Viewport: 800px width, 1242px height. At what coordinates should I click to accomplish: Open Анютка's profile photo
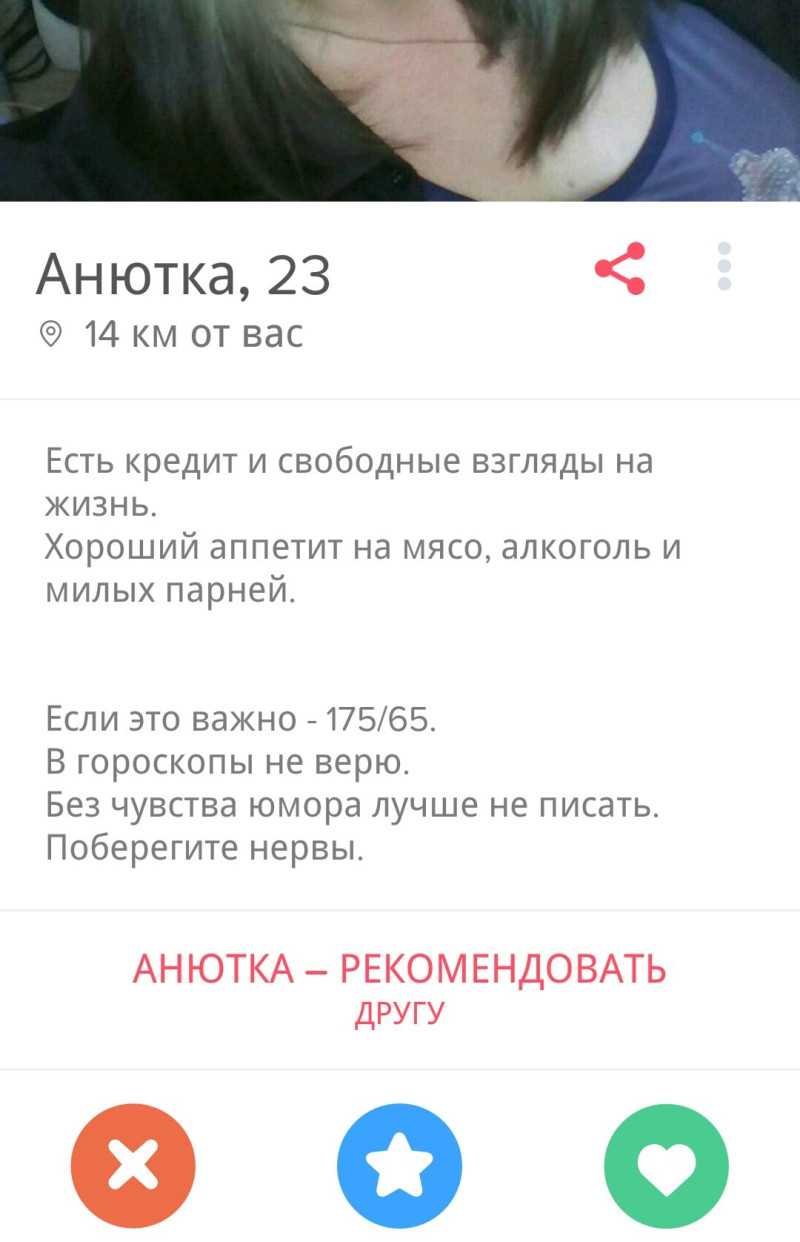(400, 100)
